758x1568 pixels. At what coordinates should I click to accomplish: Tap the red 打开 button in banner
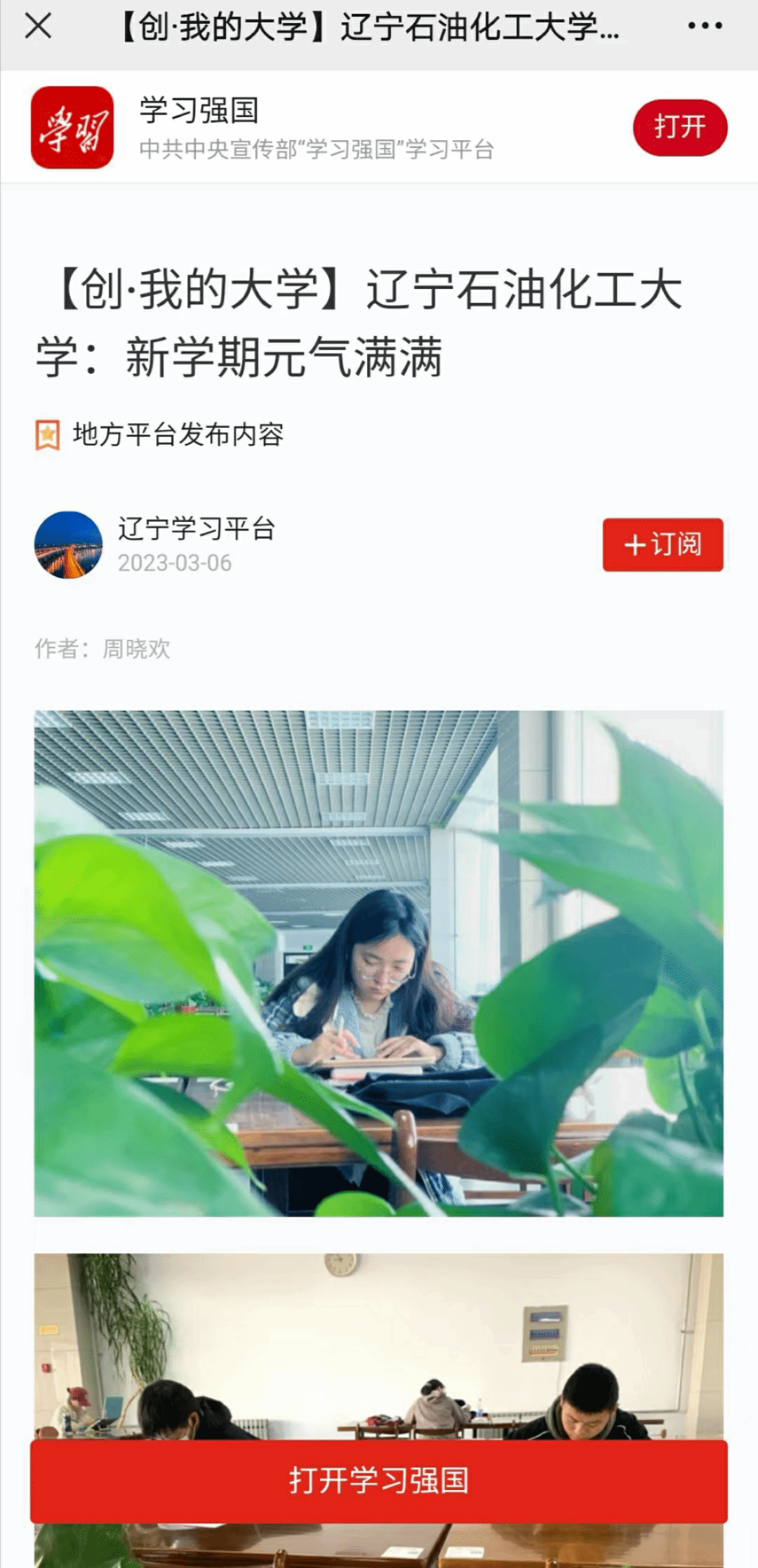click(x=679, y=128)
